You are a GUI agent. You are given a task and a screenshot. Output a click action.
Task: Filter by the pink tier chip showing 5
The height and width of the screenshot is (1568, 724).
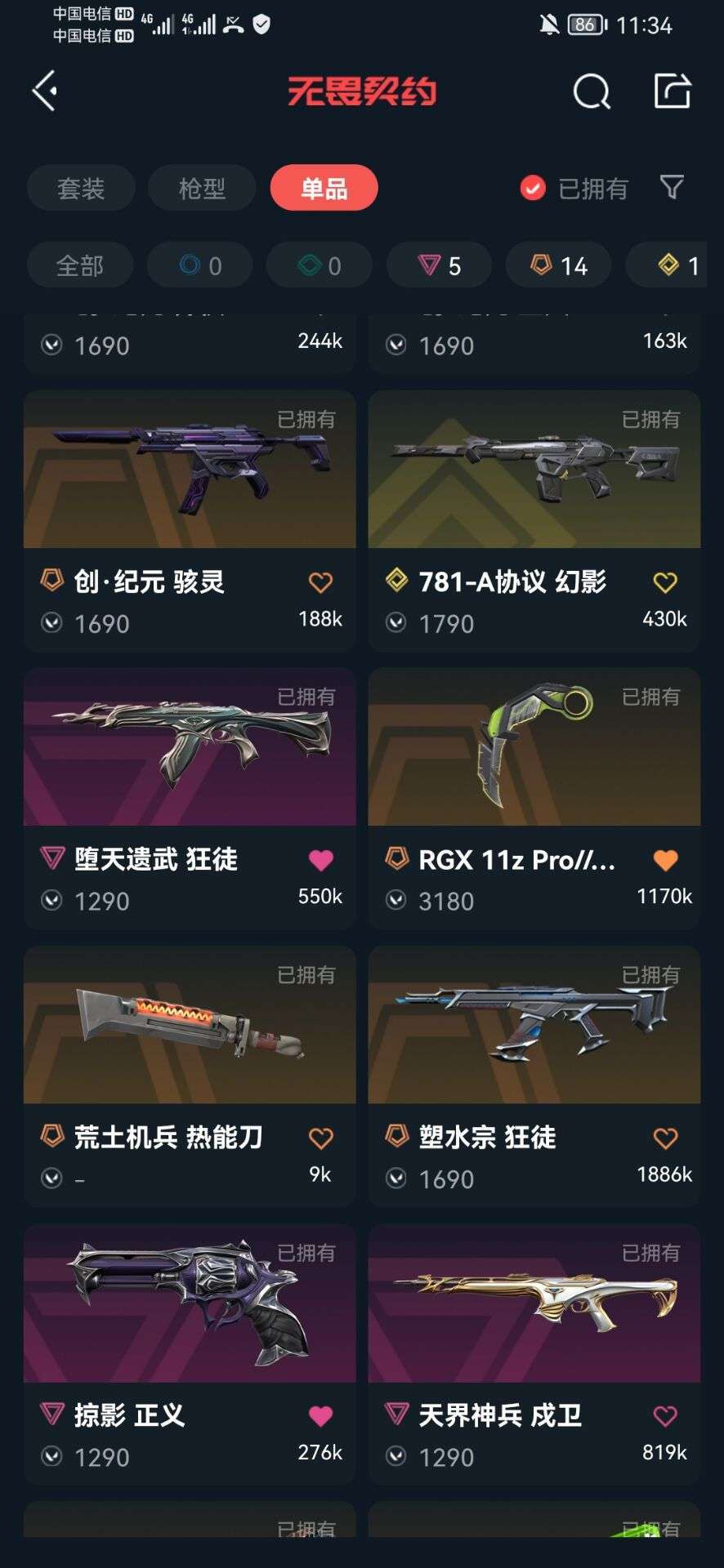click(x=439, y=265)
